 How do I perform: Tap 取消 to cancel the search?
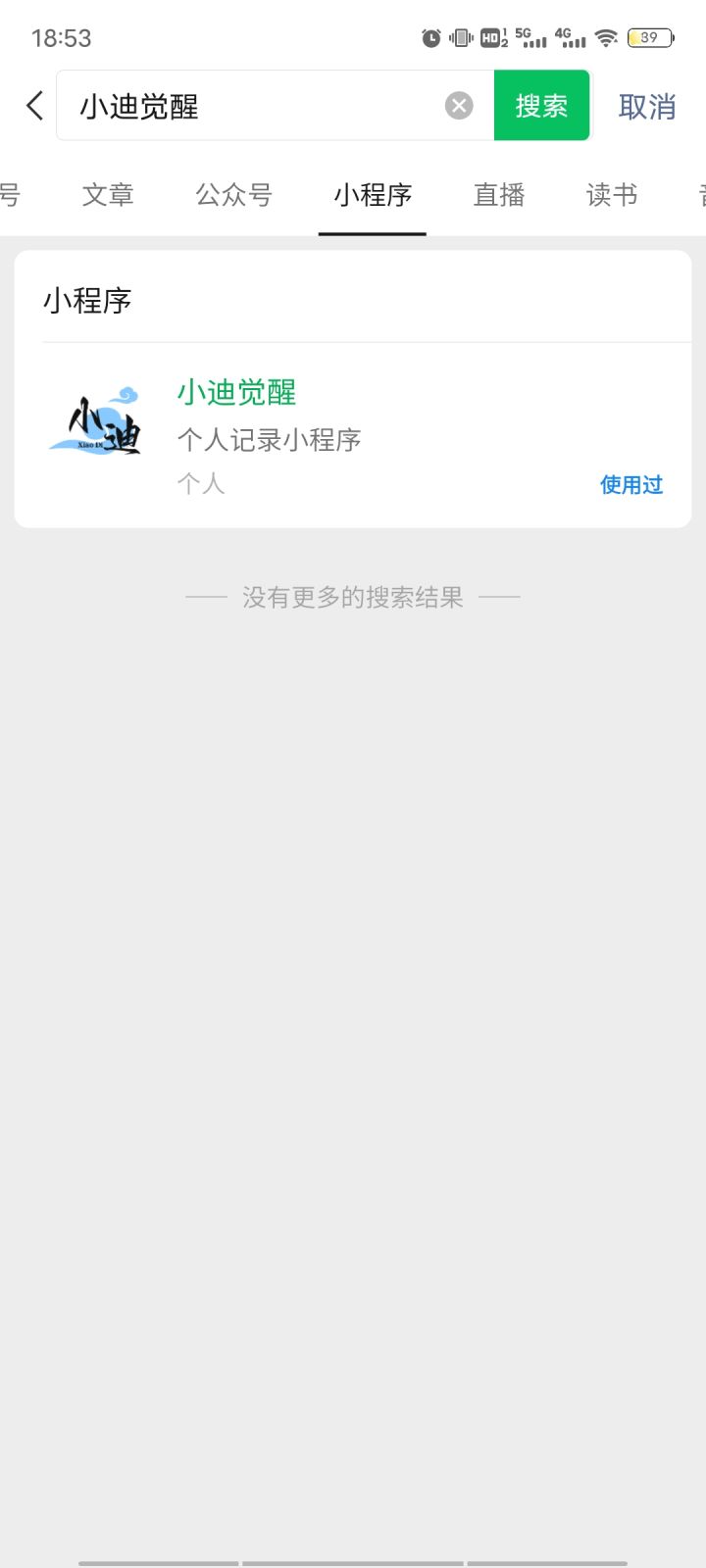(646, 108)
